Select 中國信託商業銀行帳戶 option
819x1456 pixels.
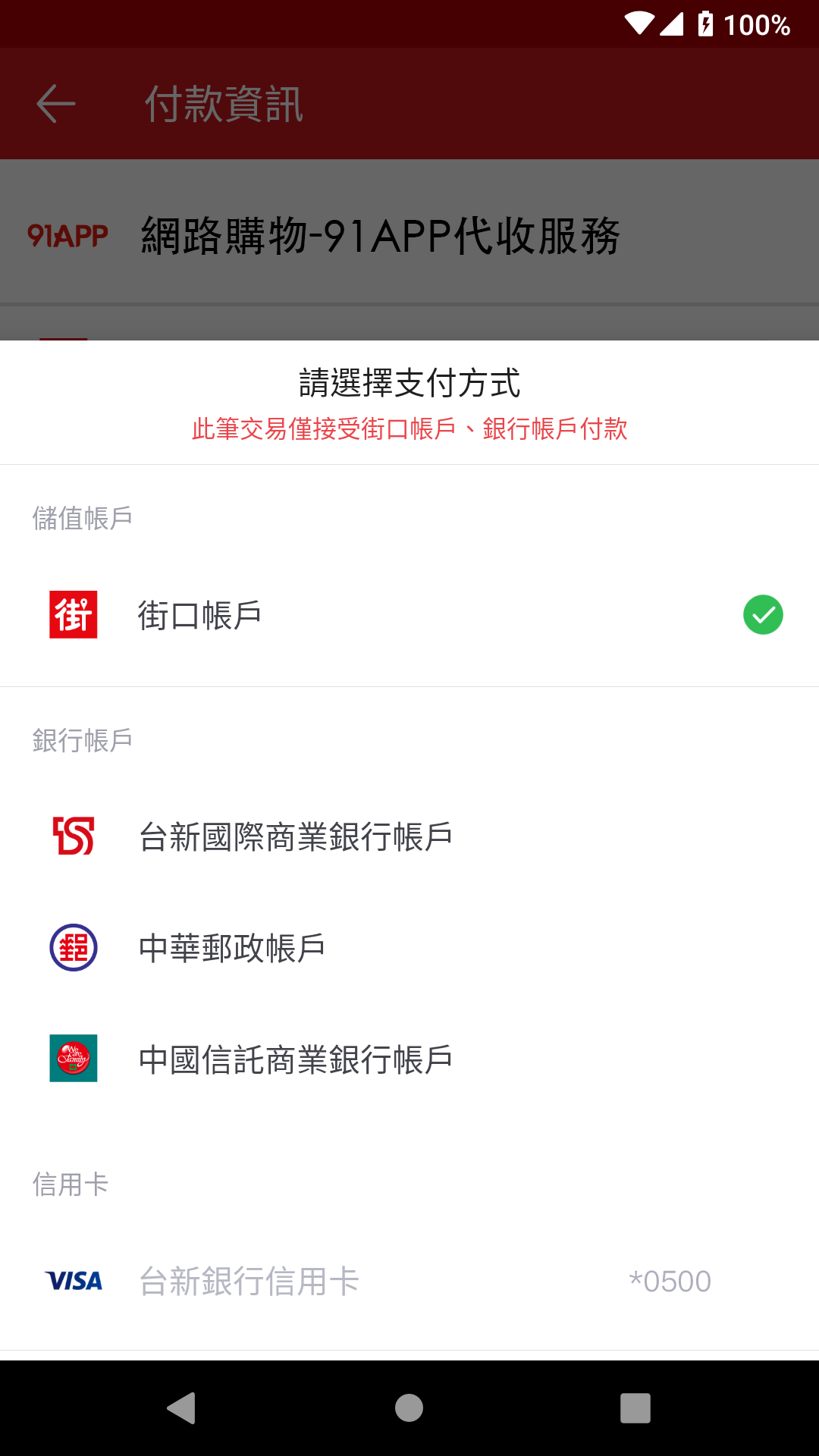pos(409,1059)
